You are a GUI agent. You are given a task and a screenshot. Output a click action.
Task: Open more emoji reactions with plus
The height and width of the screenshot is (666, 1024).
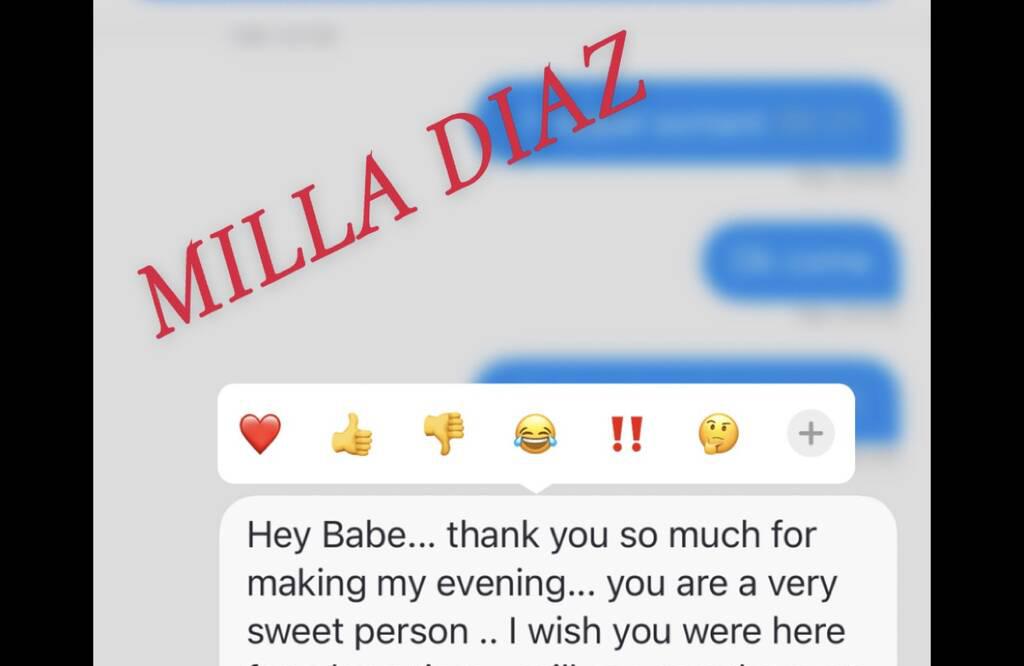[x=810, y=434]
